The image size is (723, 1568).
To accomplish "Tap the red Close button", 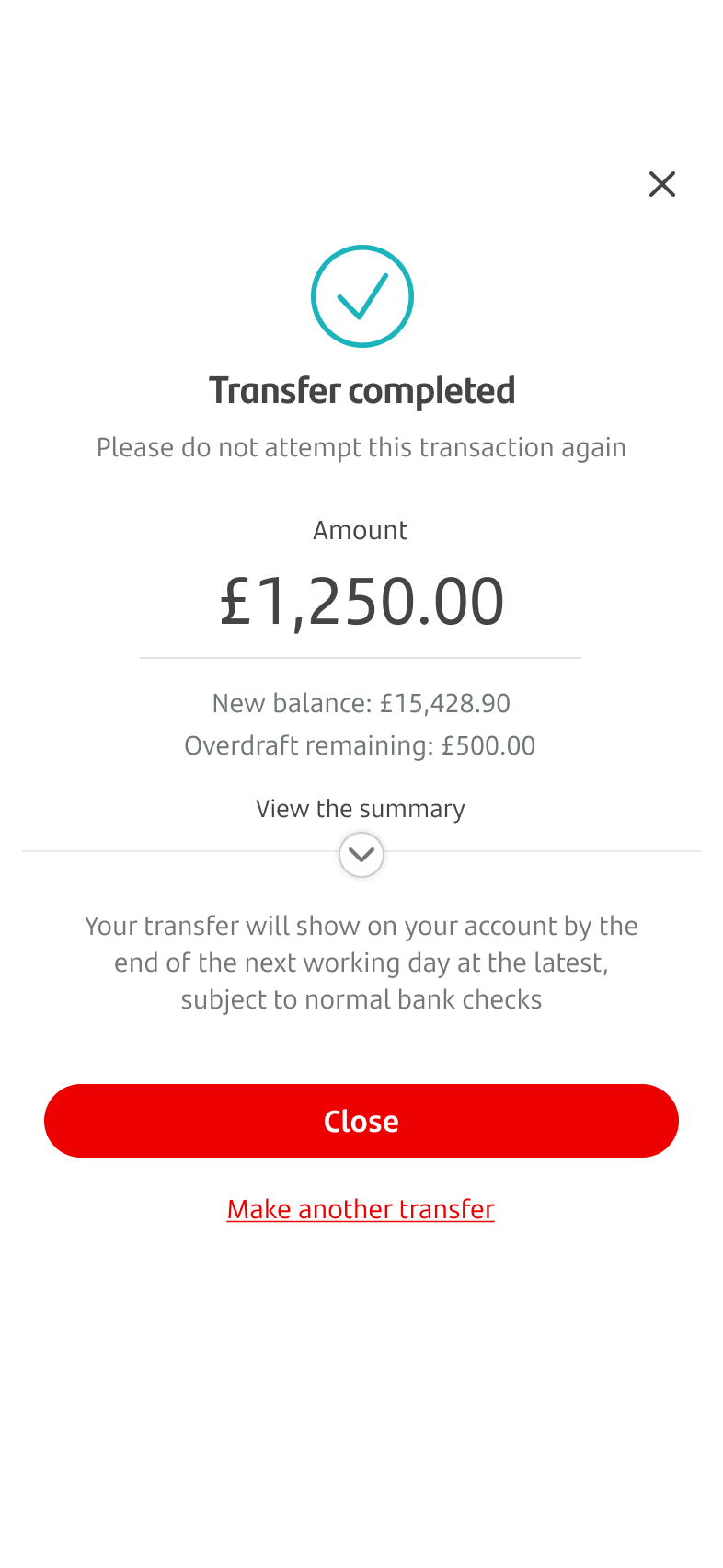I will pyautogui.click(x=361, y=1121).
